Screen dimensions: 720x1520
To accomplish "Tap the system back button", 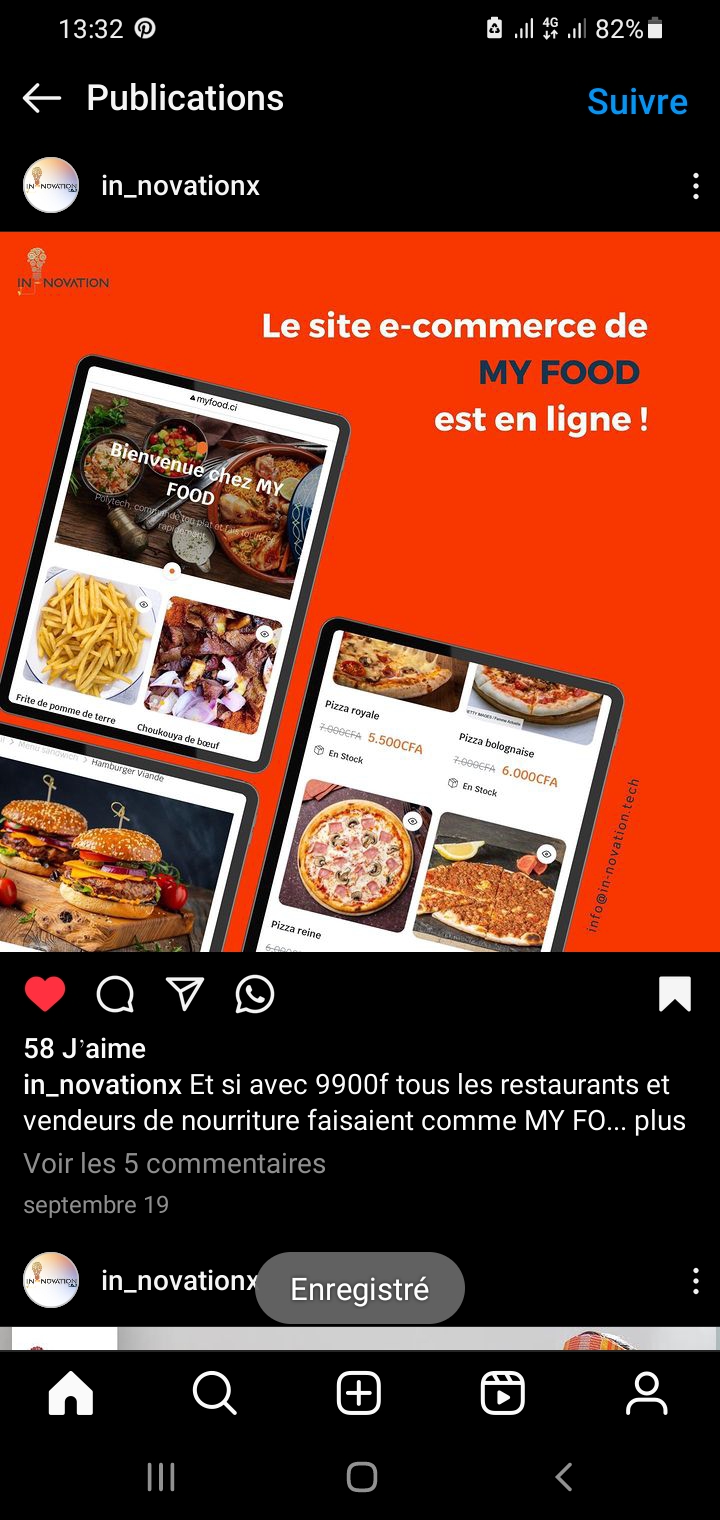I will tap(563, 1476).
